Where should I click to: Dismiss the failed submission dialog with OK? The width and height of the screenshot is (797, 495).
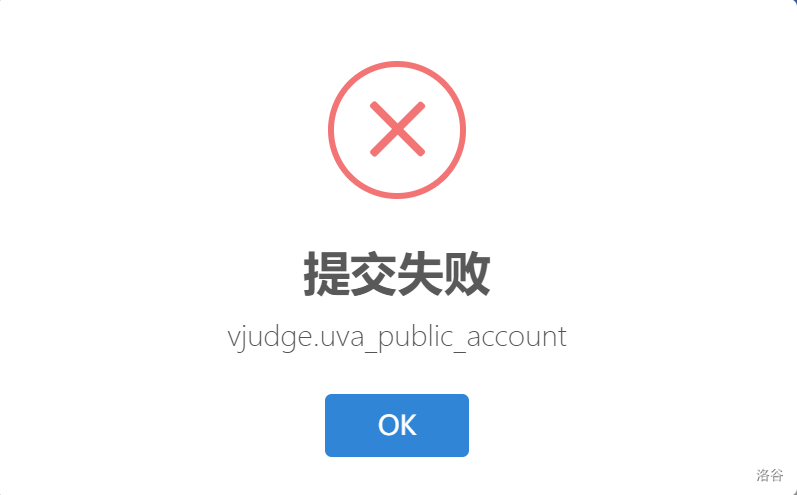(396, 425)
